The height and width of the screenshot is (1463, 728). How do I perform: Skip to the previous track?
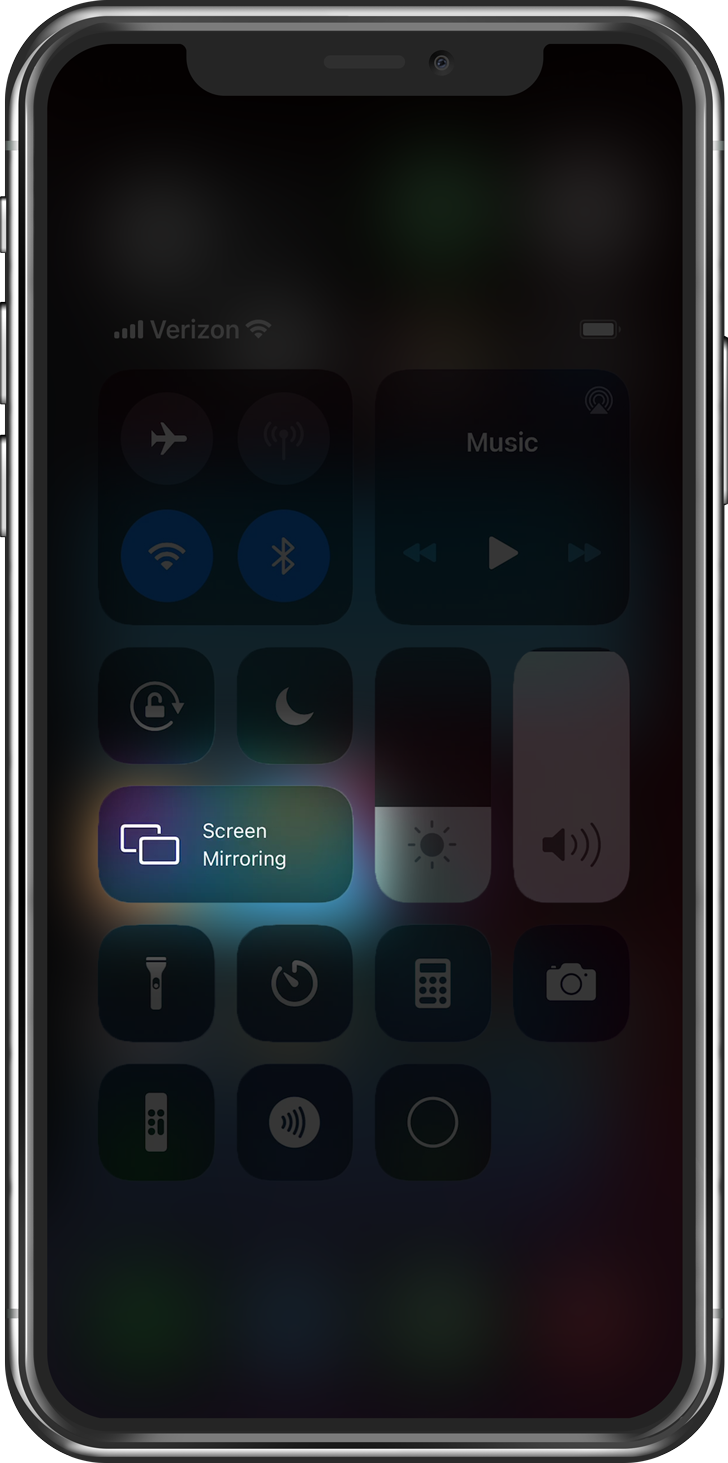point(420,552)
